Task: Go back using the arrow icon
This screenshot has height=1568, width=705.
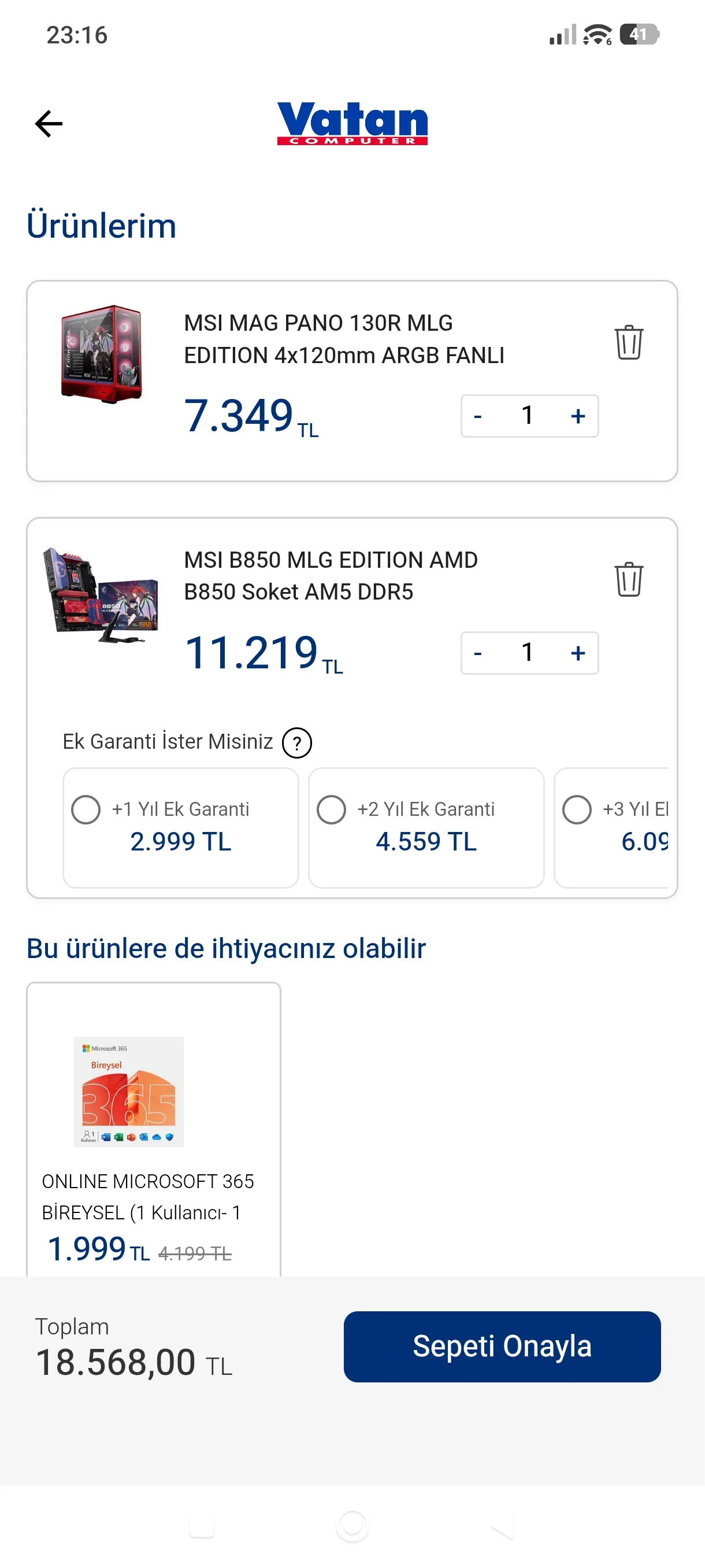Action: pos(49,124)
